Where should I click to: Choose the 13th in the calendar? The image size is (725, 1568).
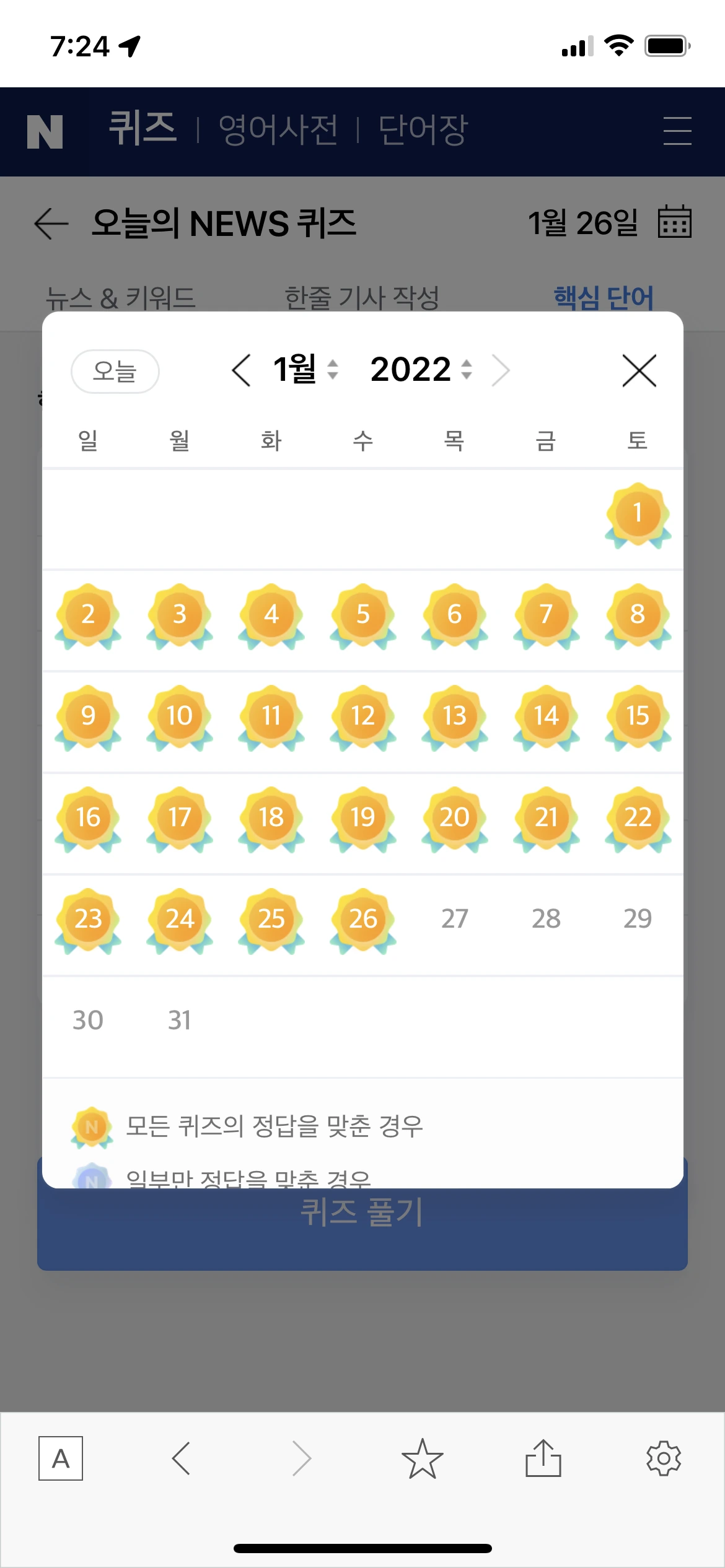(454, 716)
